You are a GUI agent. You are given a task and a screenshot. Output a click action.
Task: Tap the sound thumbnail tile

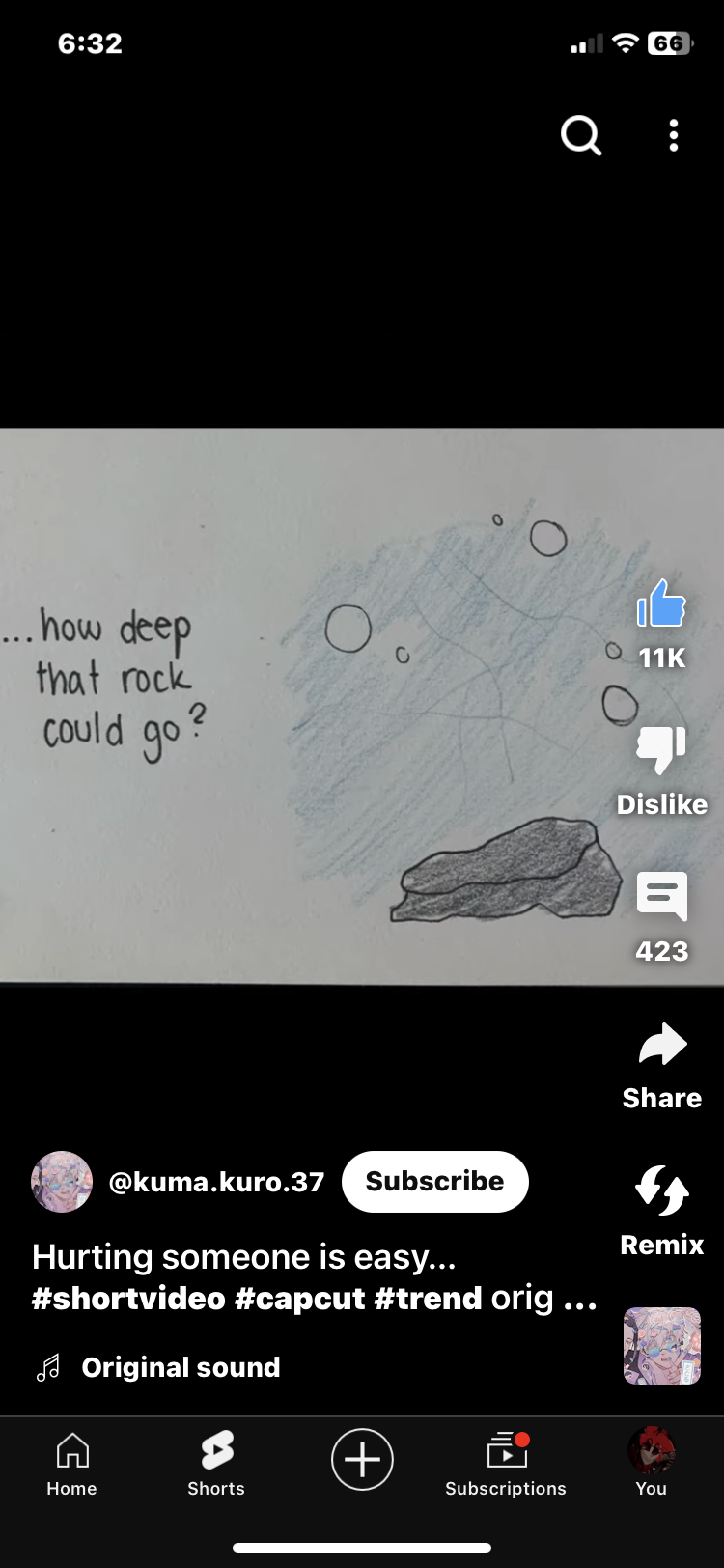coord(662,1346)
